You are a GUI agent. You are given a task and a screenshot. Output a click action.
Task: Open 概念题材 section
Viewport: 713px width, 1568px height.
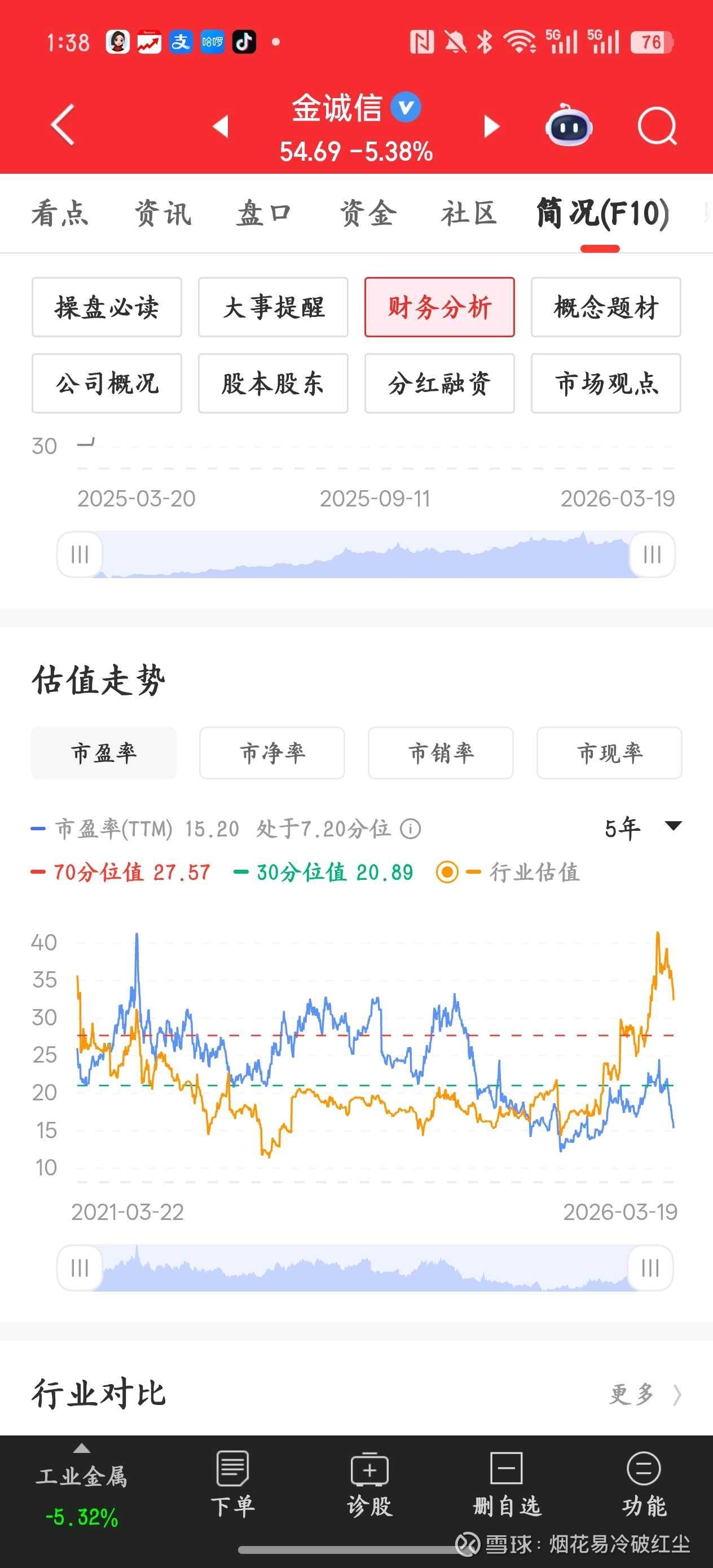click(x=606, y=307)
